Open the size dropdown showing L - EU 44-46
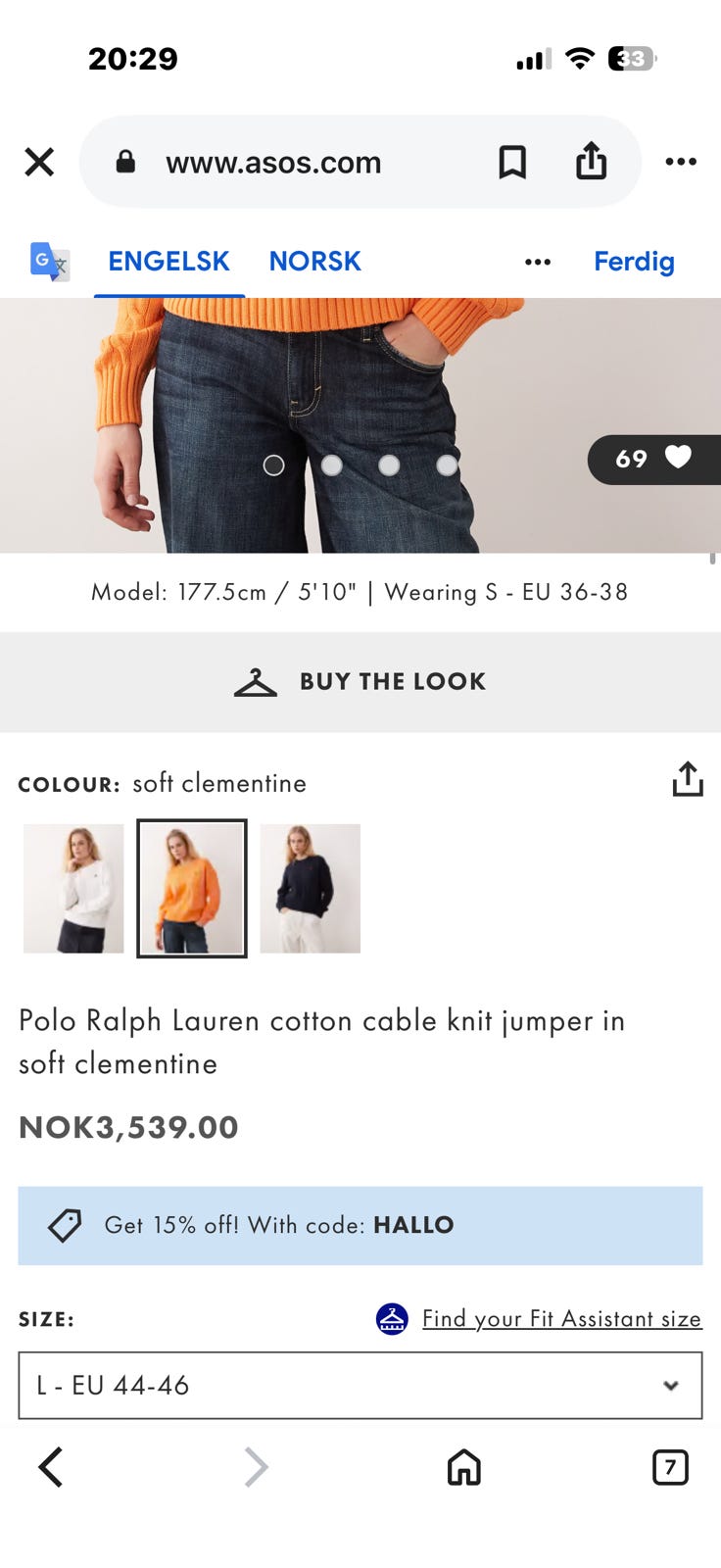This screenshot has height=1568, width=721. tap(360, 1385)
